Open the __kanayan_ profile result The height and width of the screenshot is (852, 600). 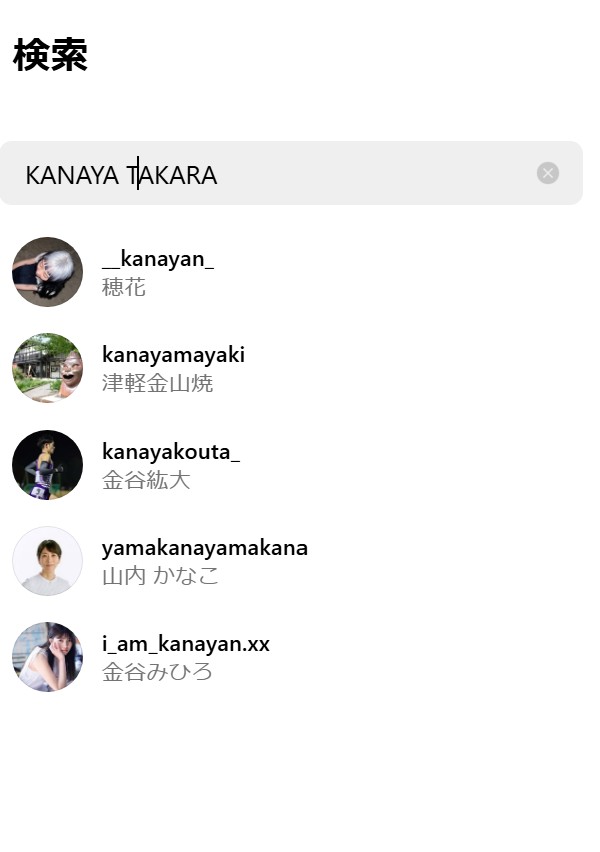pos(158,272)
